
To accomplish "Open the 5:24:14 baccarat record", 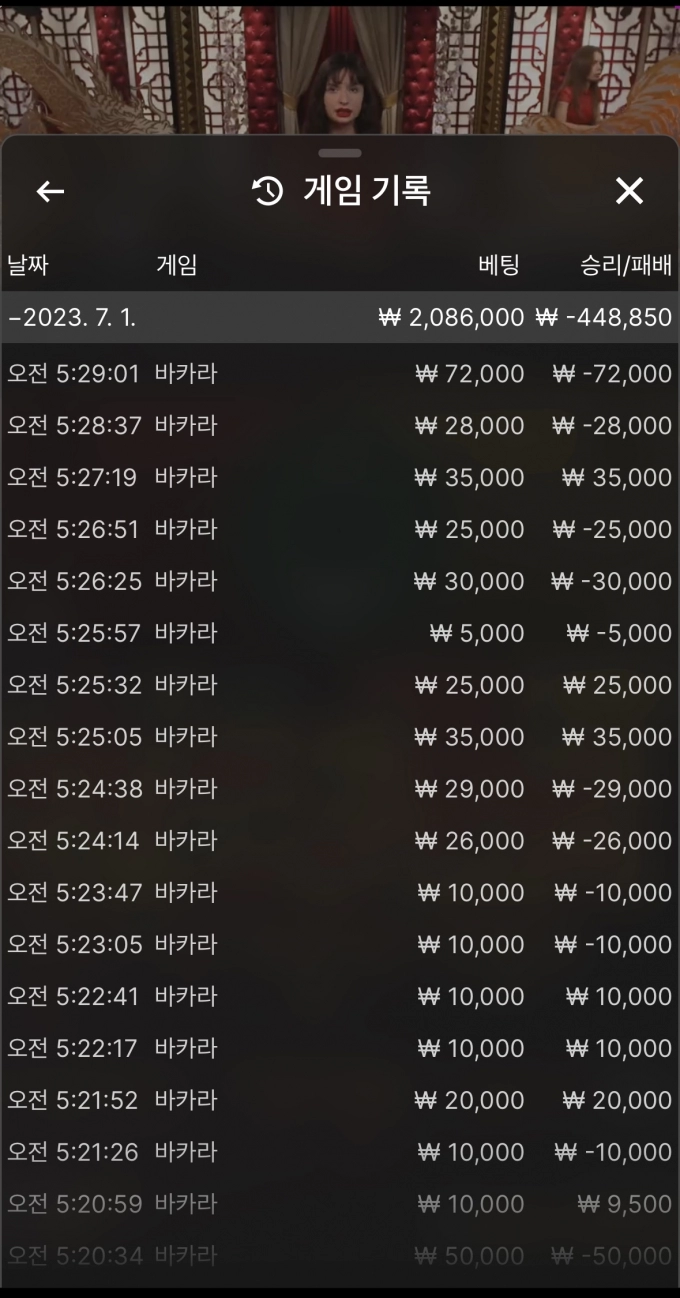I will (x=340, y=841).
